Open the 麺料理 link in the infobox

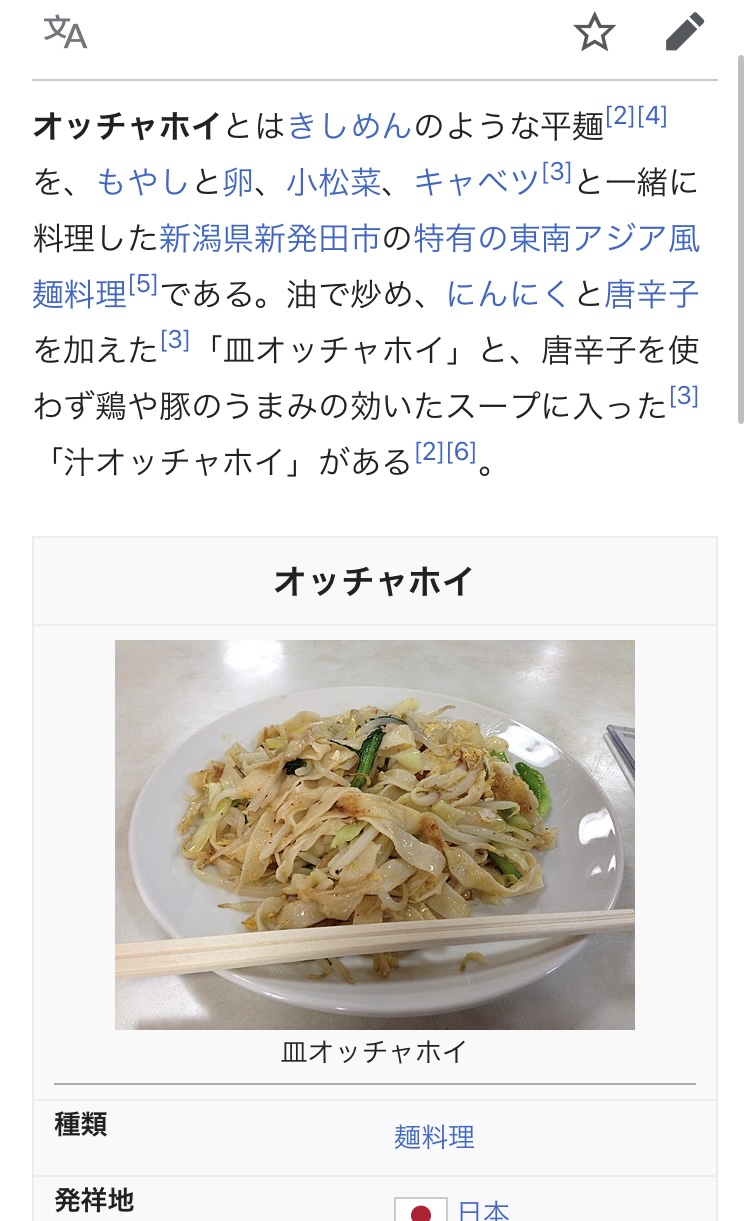[434, 1136]
